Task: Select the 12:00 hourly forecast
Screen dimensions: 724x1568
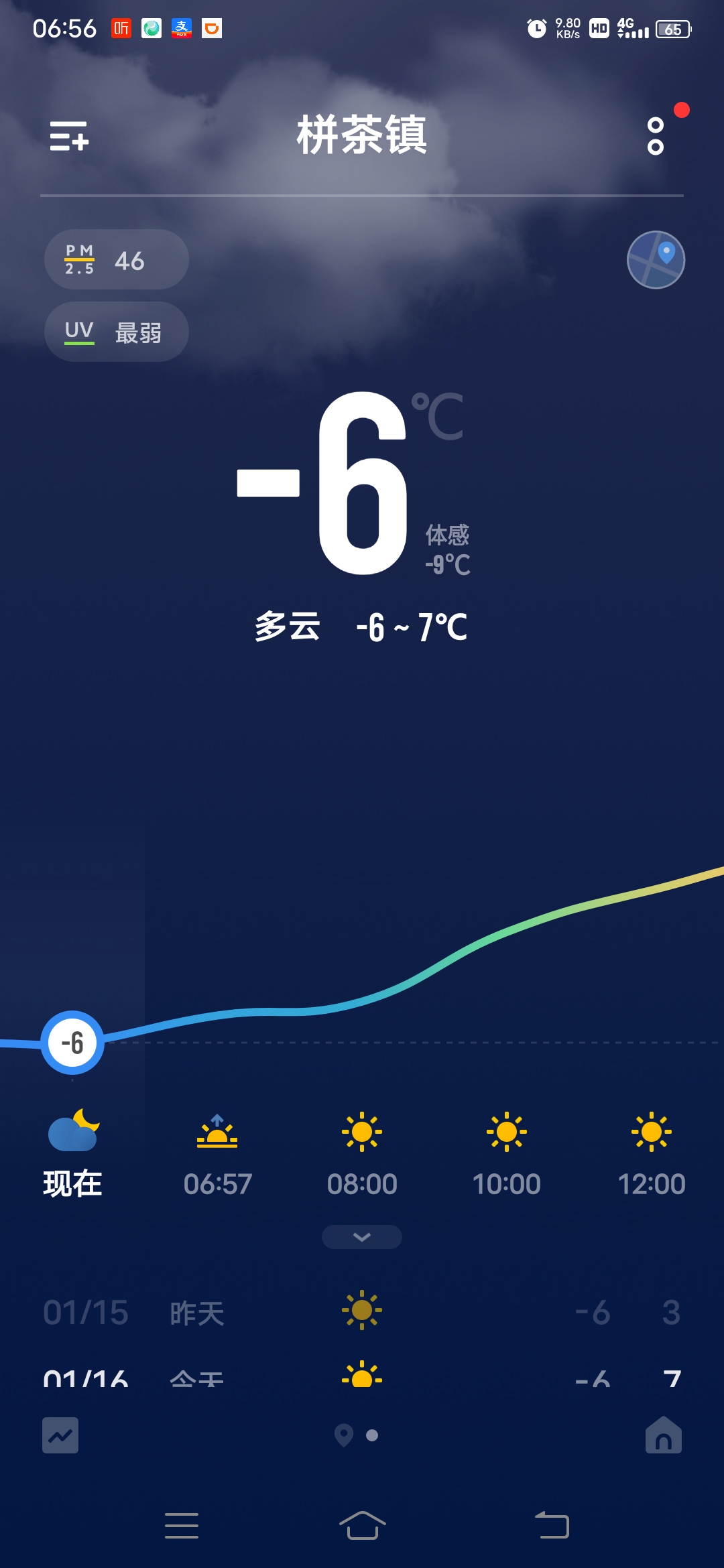Action: [652, 1154]
